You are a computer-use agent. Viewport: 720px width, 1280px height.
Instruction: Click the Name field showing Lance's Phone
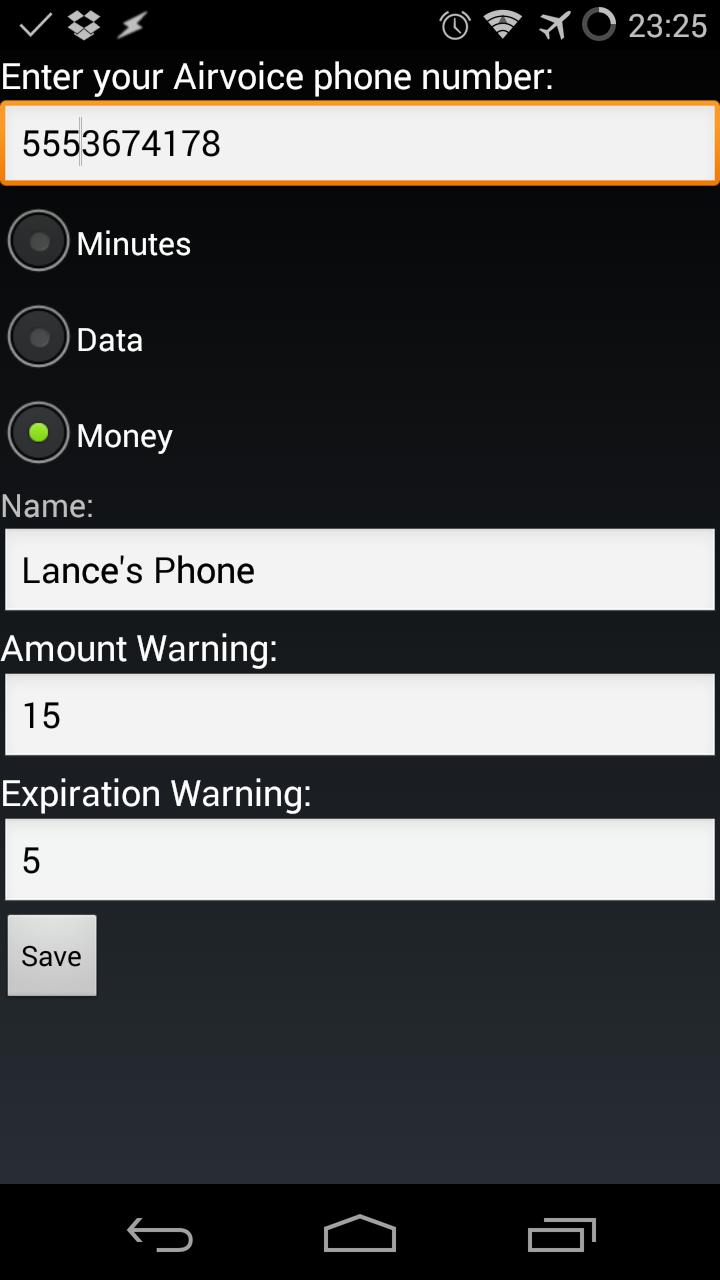(360, 569)
